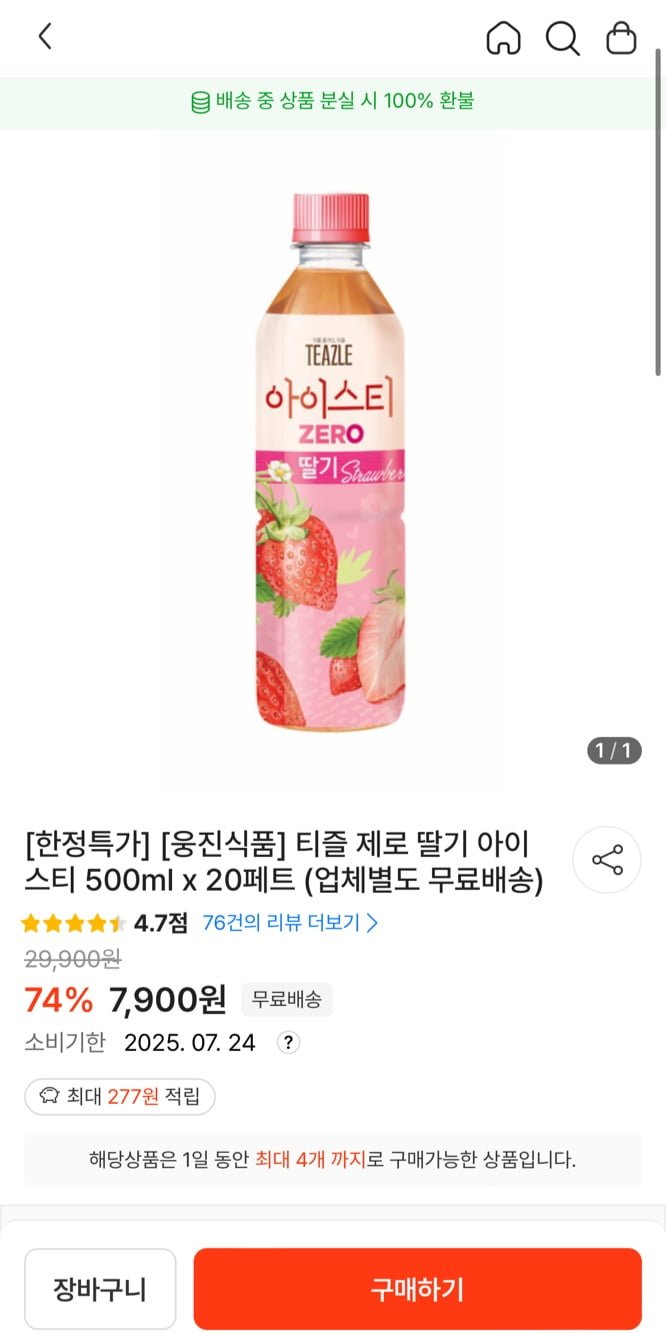Open the 최대 277원 적립 chip
This screenshot has width=666, height=1333.
[120, 1097]
